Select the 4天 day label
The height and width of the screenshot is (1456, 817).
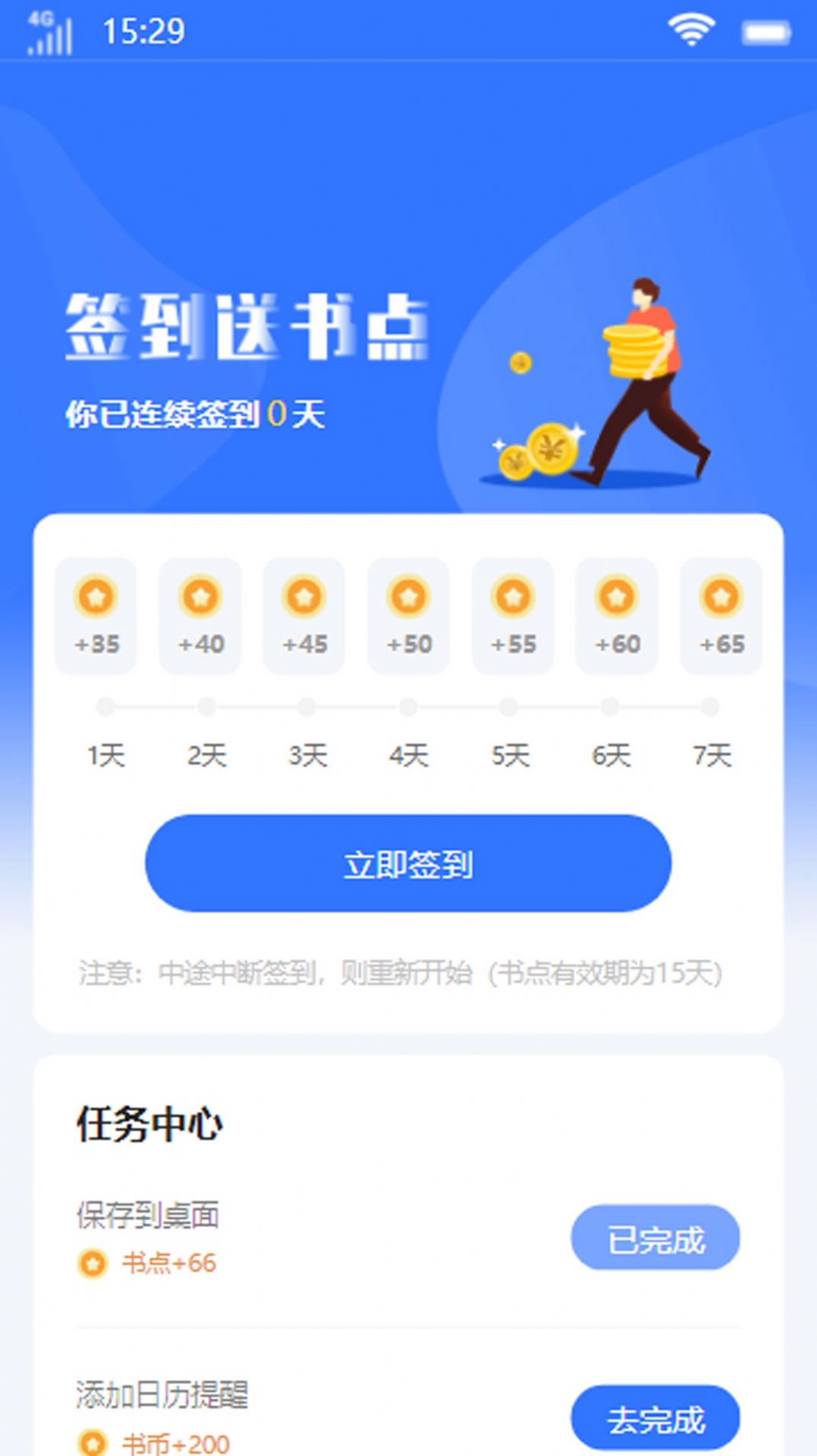(x=408, y=755)
